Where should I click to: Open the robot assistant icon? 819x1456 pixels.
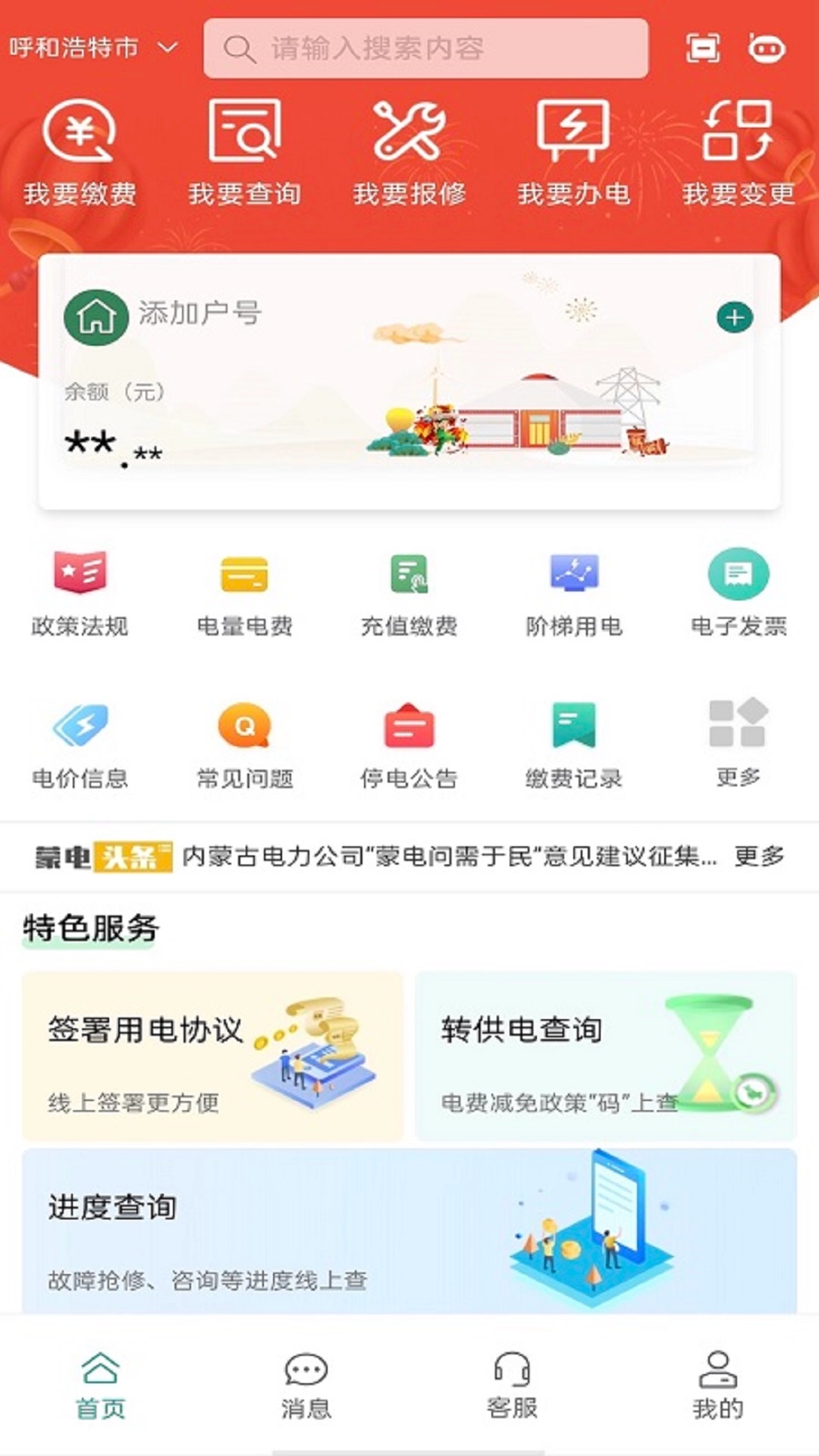[767, 49]
